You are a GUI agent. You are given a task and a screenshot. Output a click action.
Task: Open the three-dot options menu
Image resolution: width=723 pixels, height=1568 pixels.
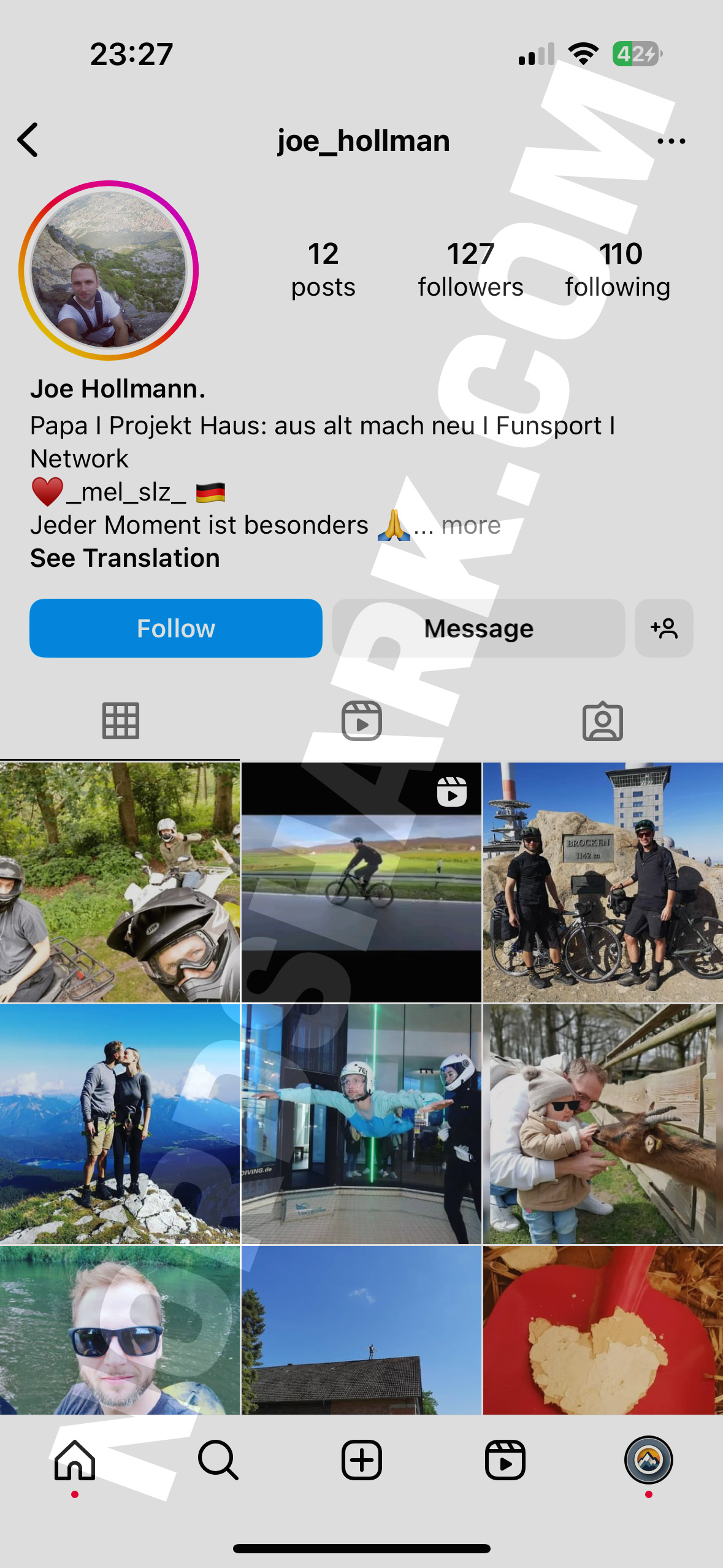point(671,141)
